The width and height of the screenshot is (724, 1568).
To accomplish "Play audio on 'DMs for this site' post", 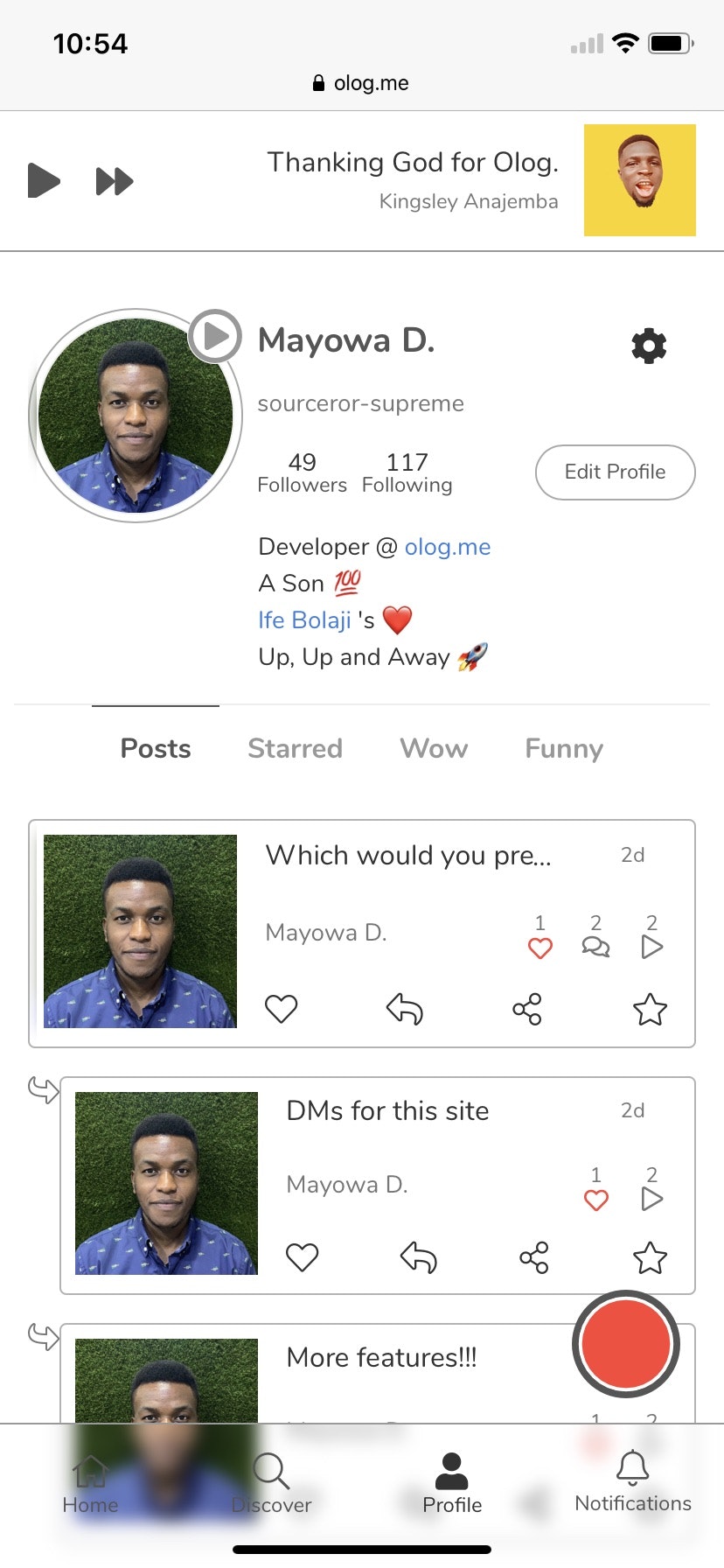I will 651,1200.
